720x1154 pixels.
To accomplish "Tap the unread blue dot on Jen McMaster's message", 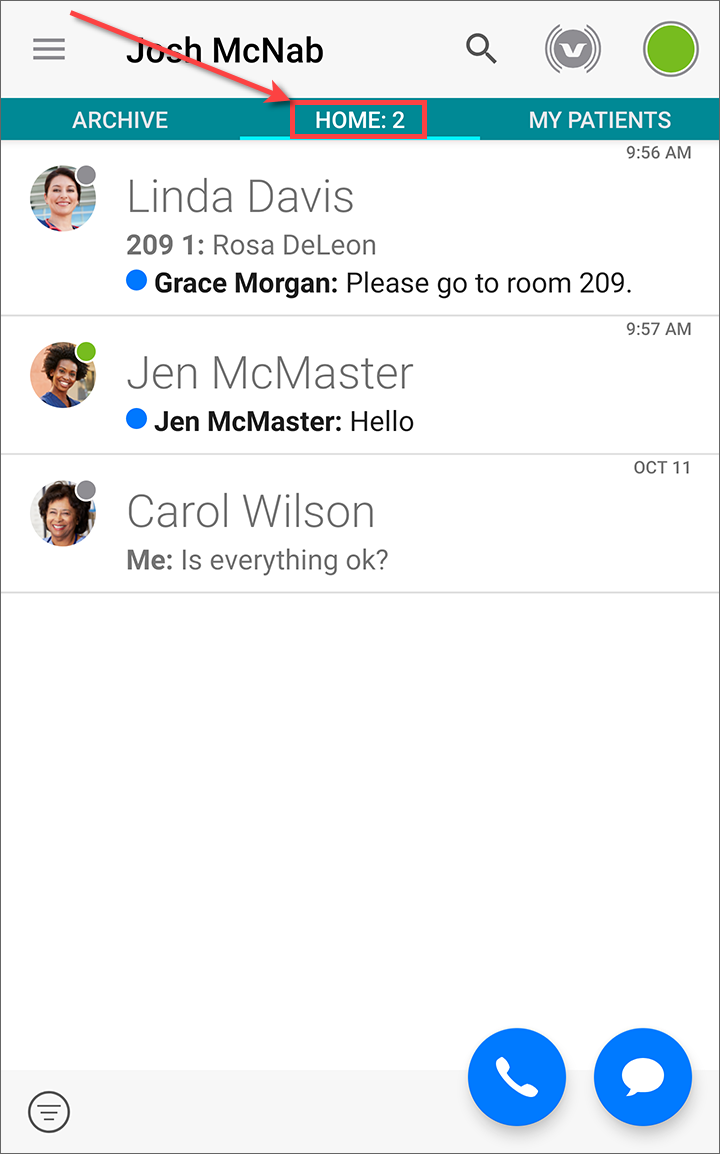I will (136, 421).
